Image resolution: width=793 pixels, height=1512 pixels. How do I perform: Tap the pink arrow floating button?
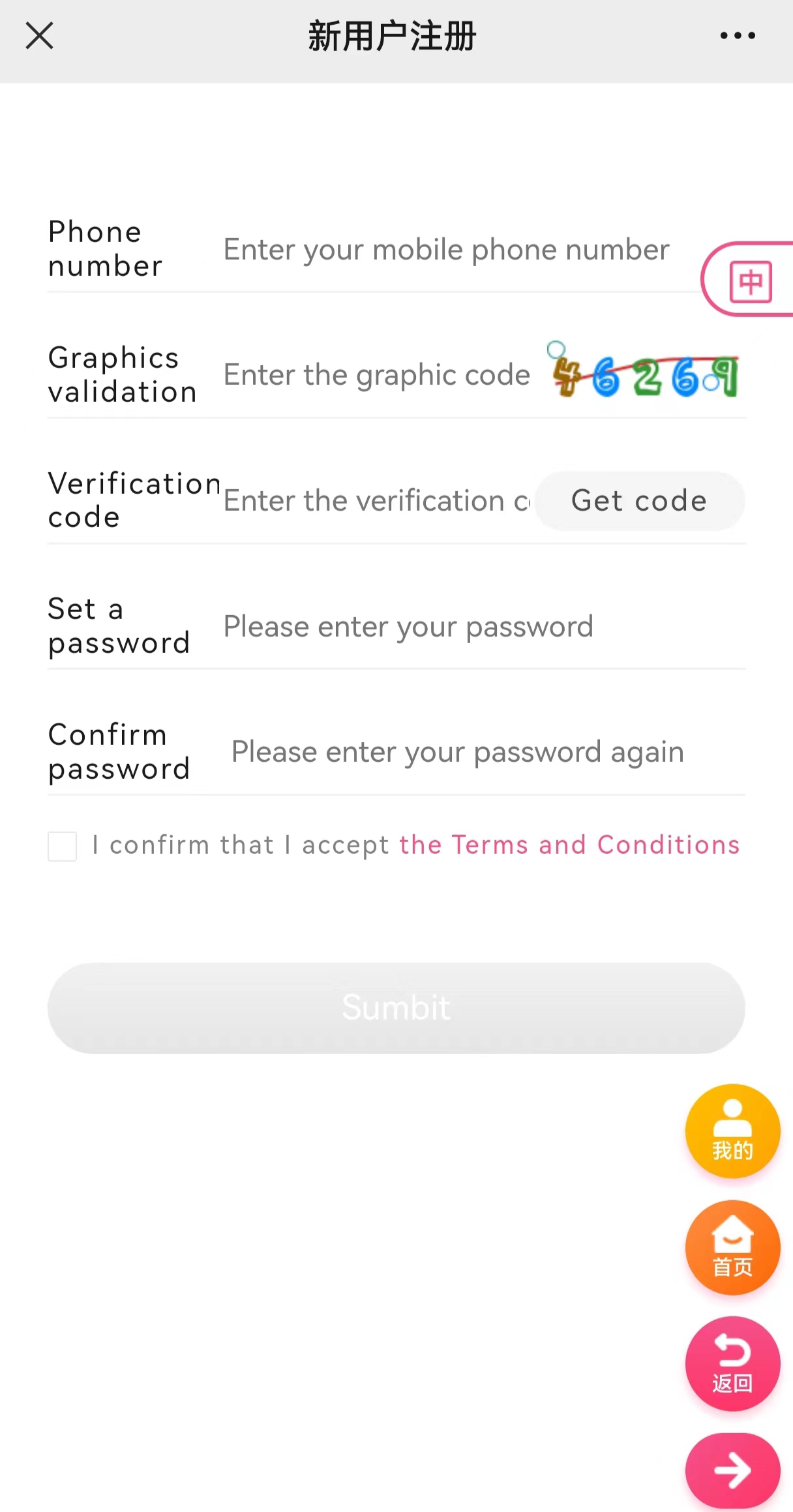[732, 1470]
